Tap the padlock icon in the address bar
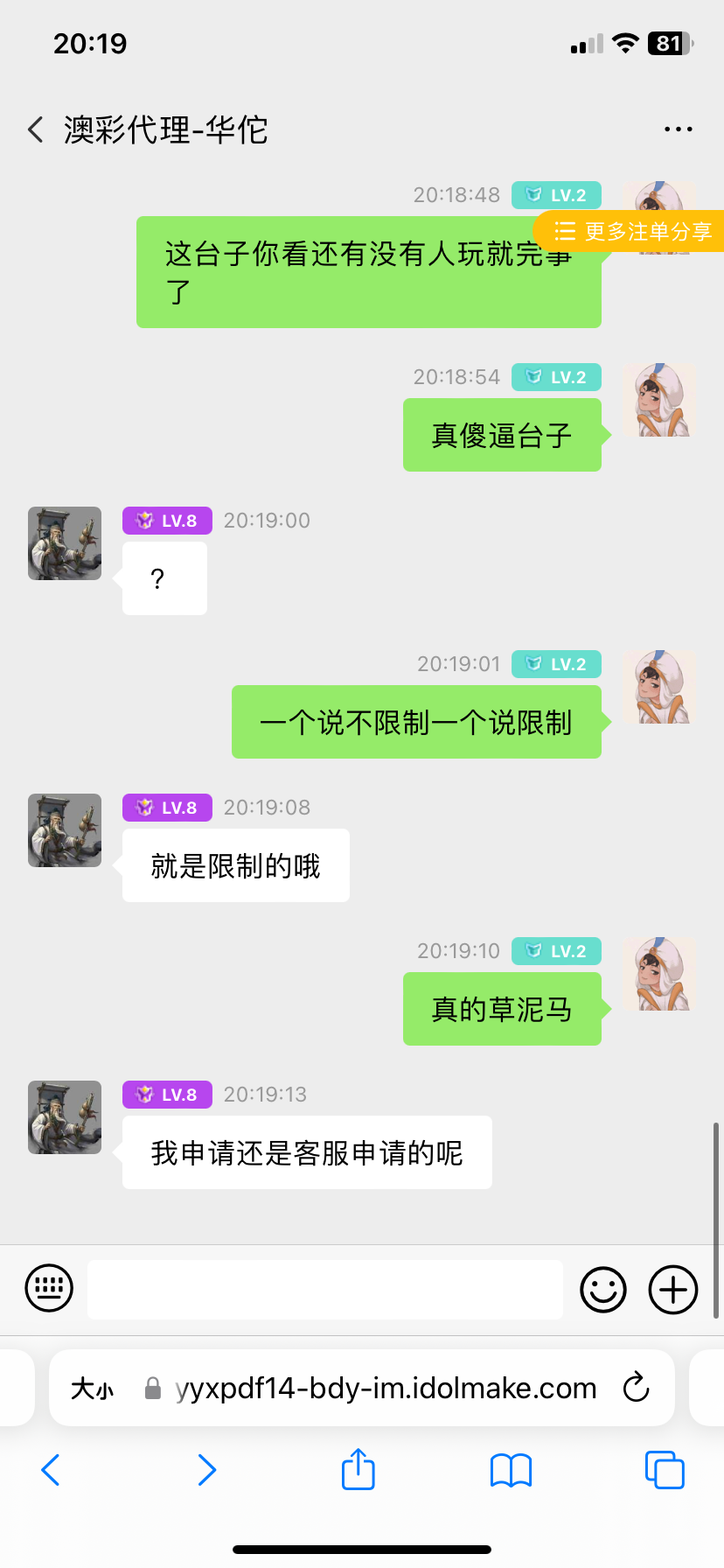724x1568 pixels. click(x=153, y=1388)
